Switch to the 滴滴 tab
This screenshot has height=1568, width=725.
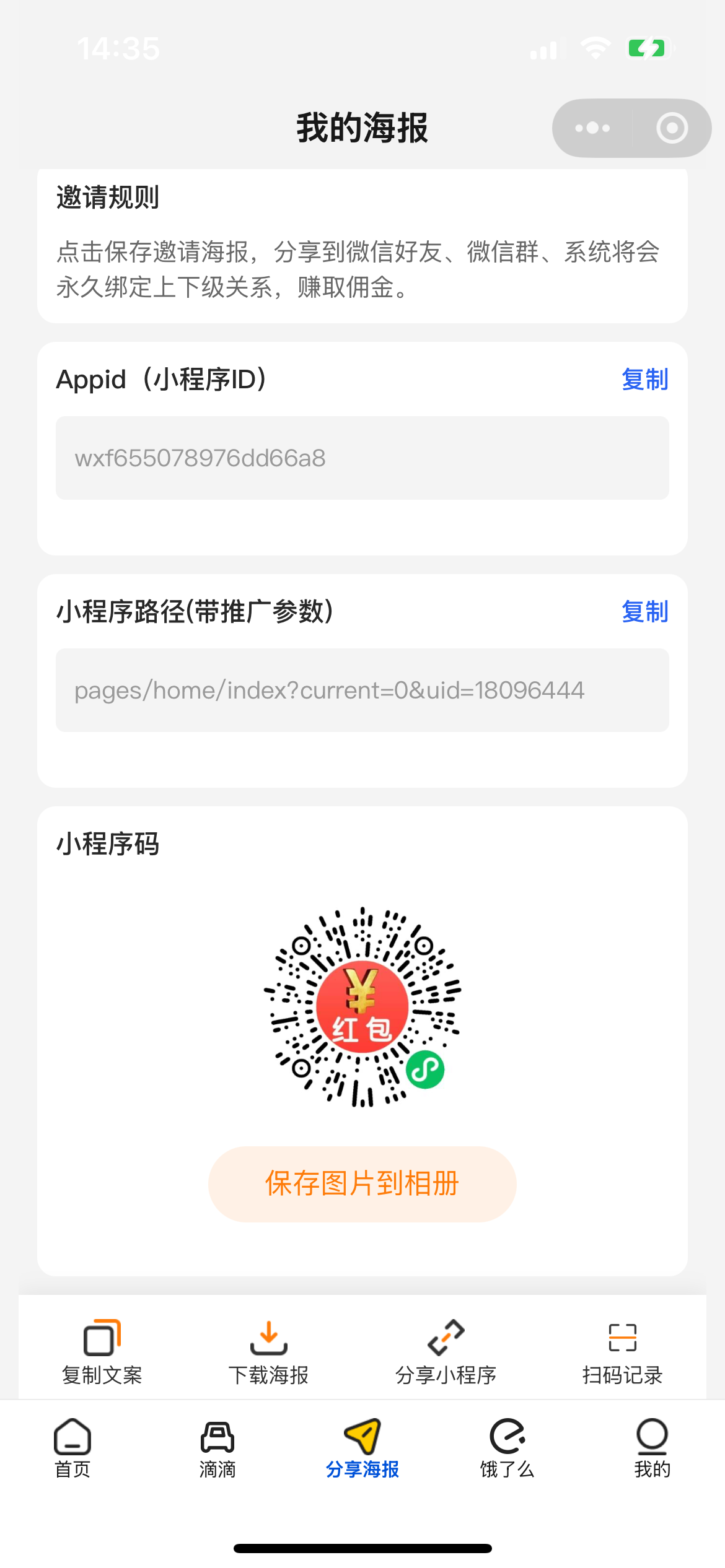217,1448
